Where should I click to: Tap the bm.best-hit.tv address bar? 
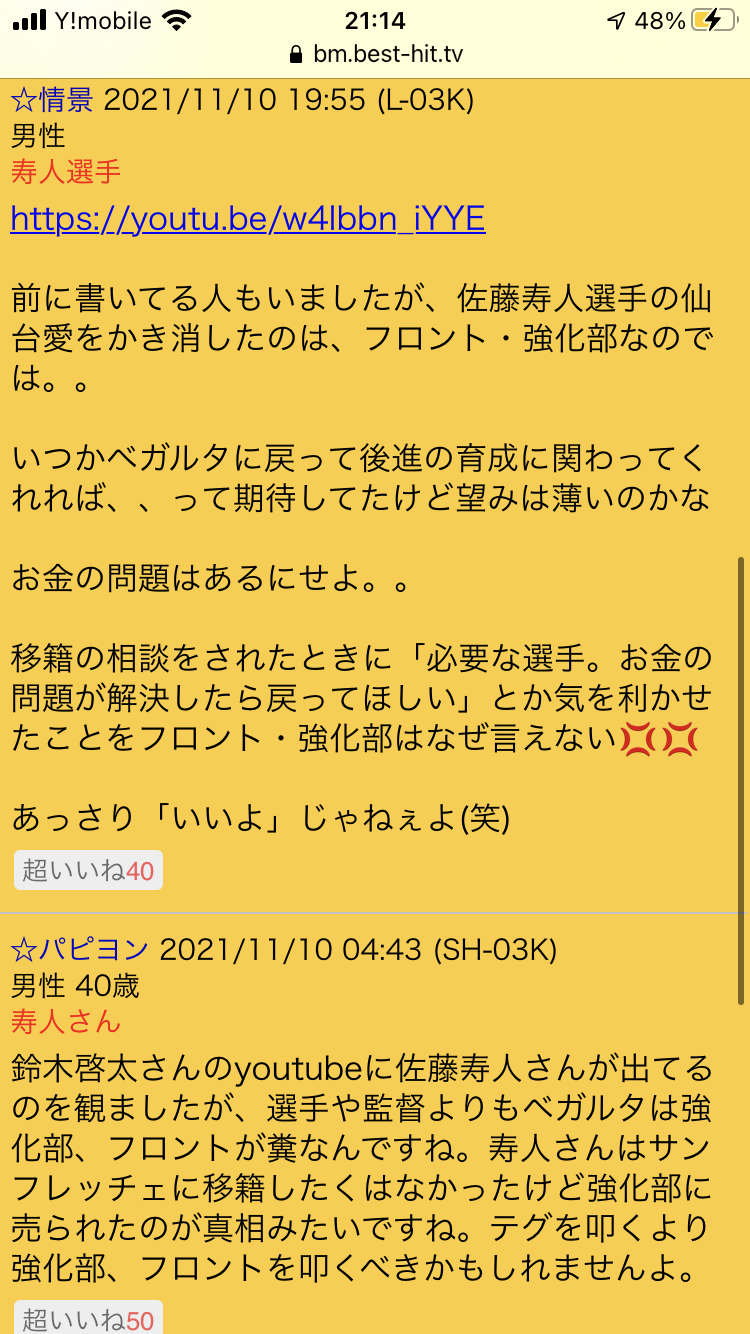[375, 54]
